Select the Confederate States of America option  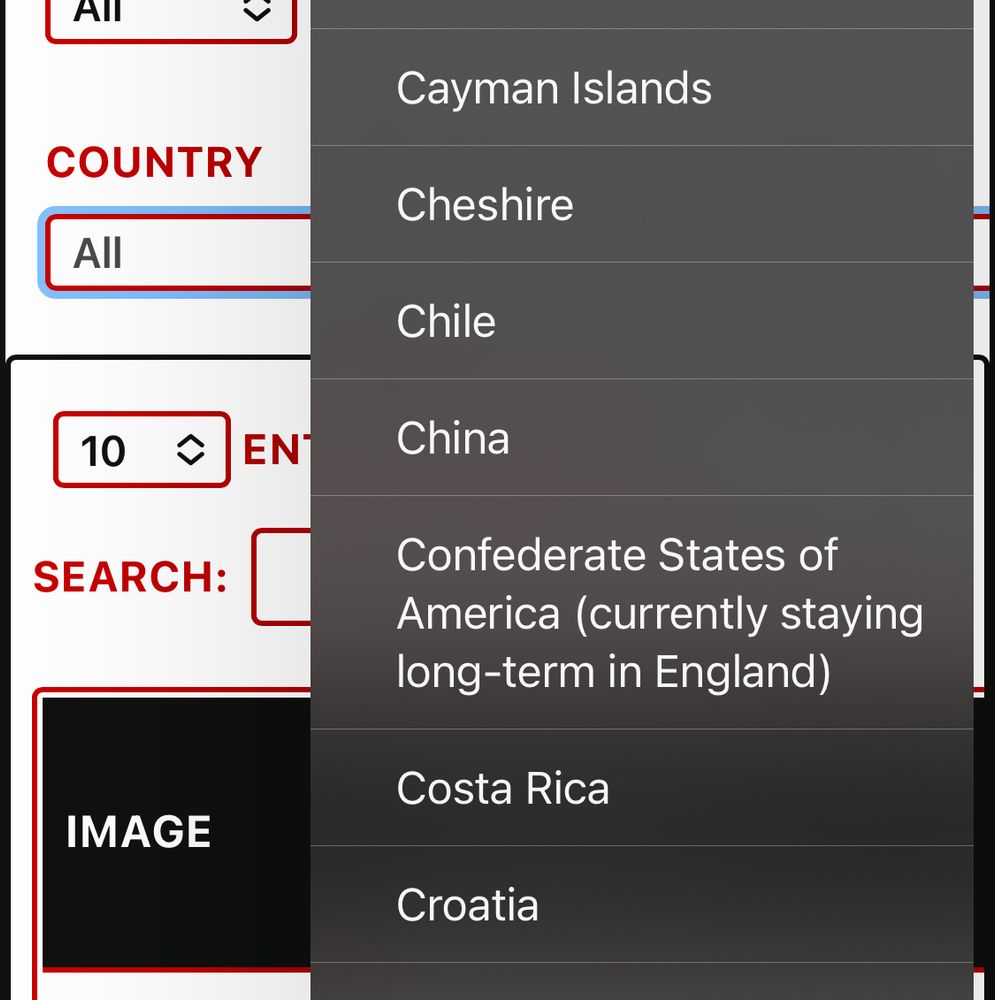(640, 613)
